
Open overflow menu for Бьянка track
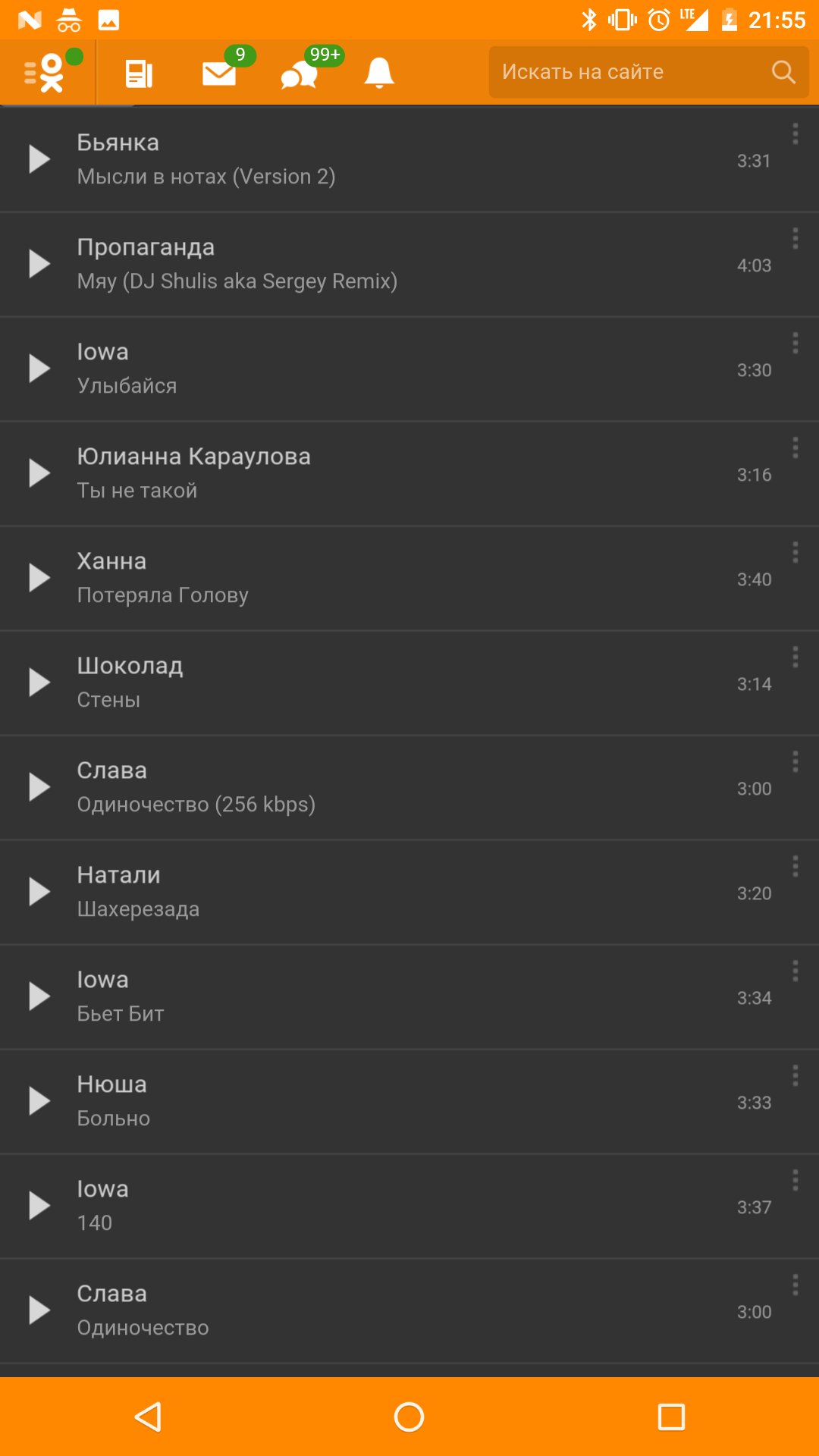pos(795,135)
